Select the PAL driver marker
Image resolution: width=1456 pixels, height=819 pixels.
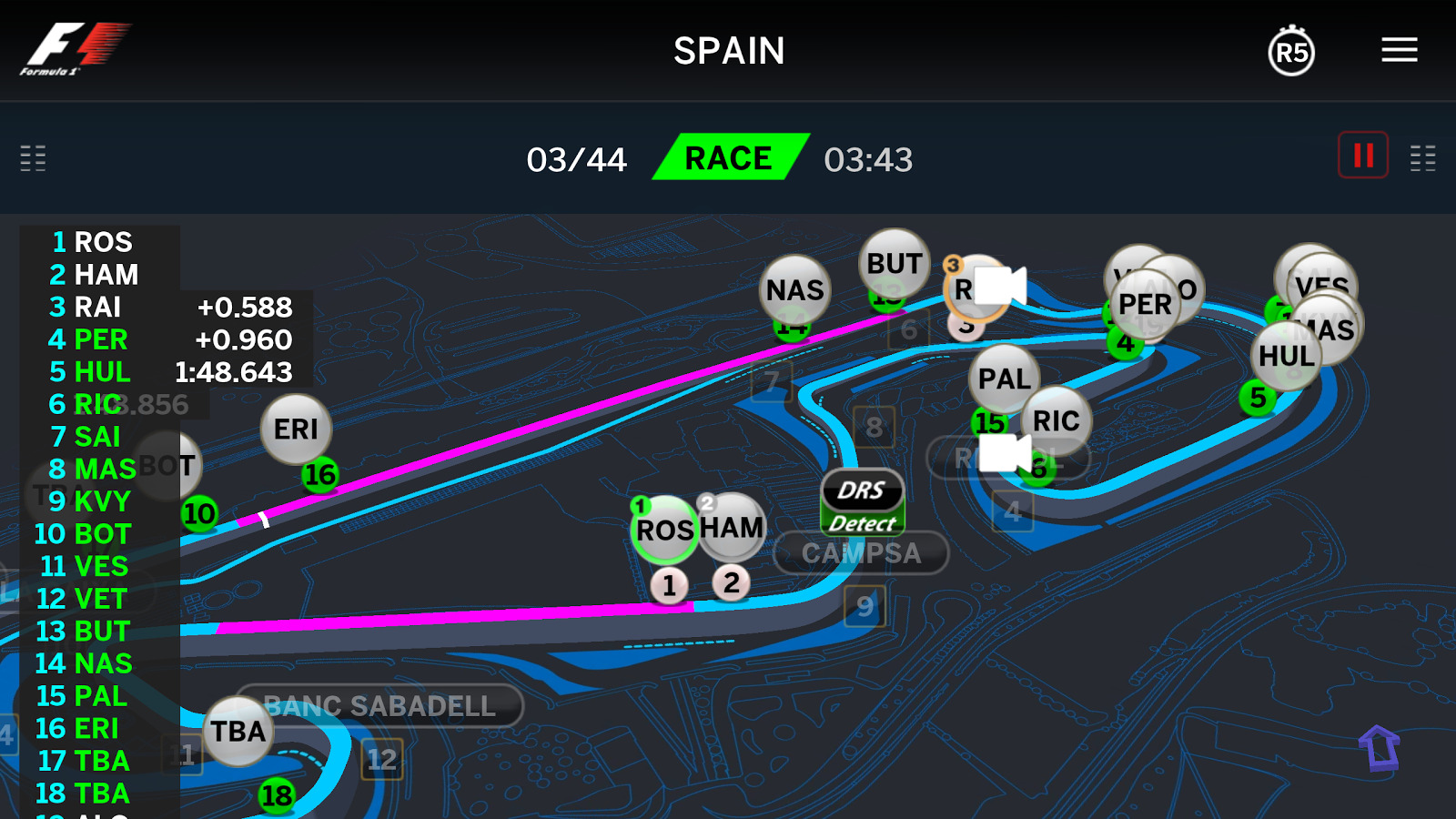point(1004,379)
